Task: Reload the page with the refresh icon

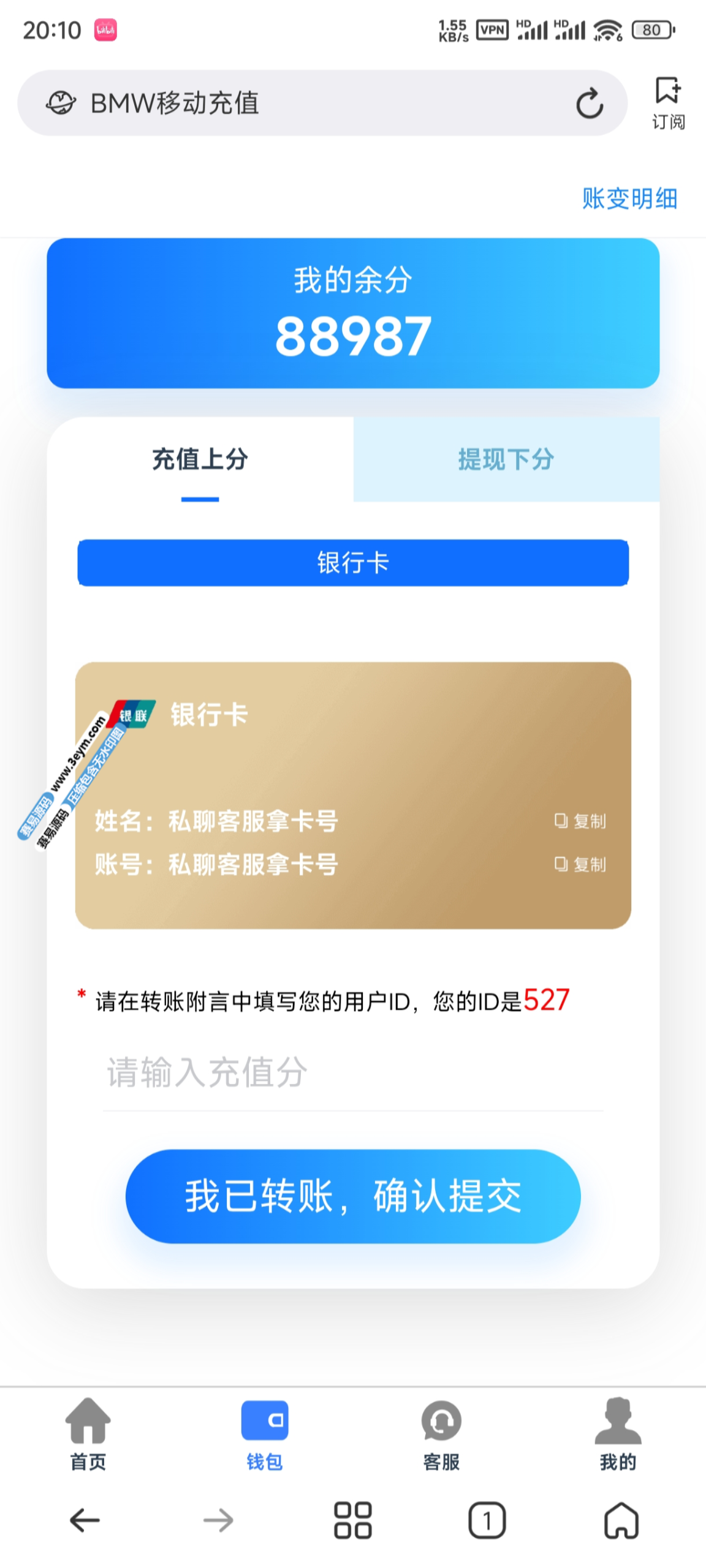Action: [x=589, y=103]
